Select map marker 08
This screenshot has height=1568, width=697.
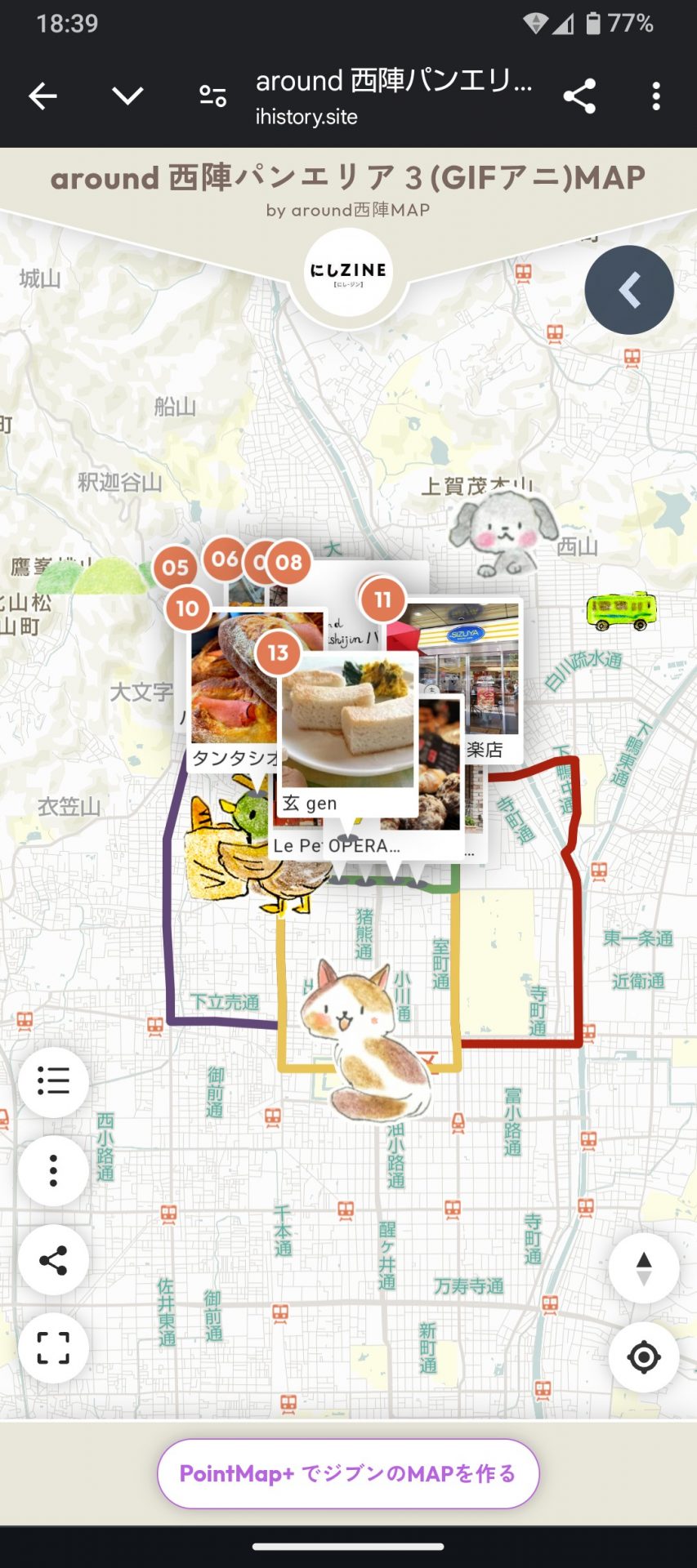288,562
